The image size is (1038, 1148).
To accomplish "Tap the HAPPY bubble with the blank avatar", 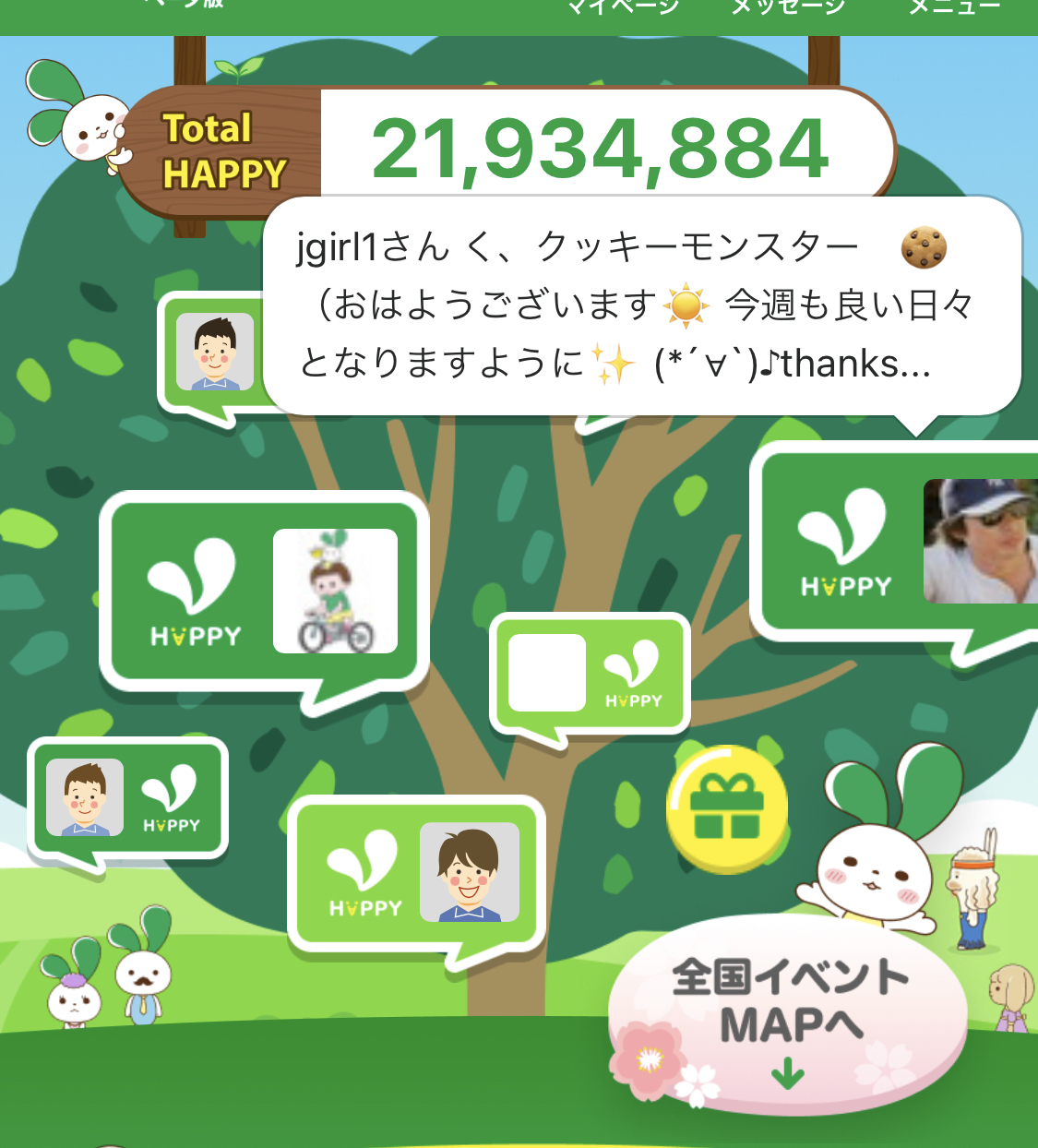I will [x=590, y=675].
